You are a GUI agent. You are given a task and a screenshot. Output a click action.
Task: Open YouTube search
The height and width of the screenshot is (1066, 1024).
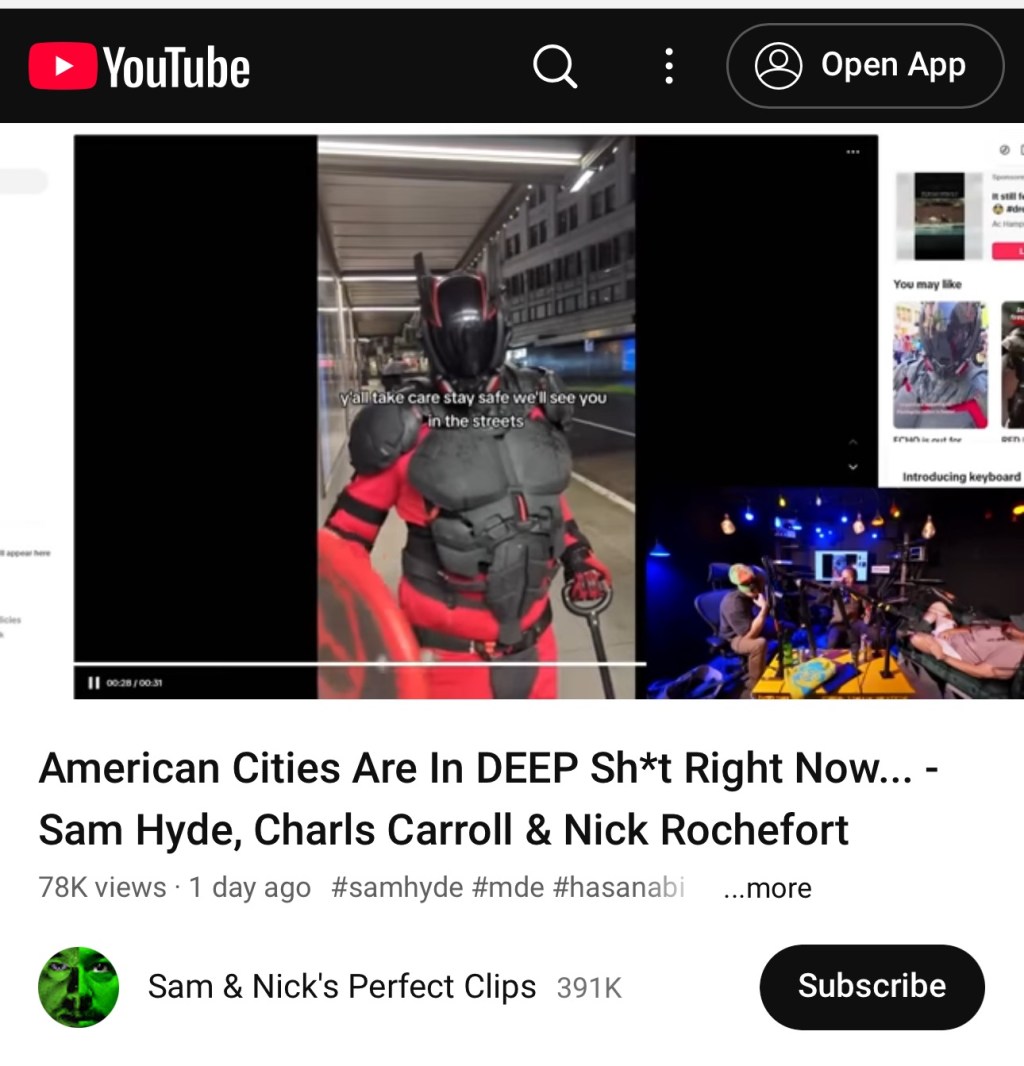pos(555,67)
